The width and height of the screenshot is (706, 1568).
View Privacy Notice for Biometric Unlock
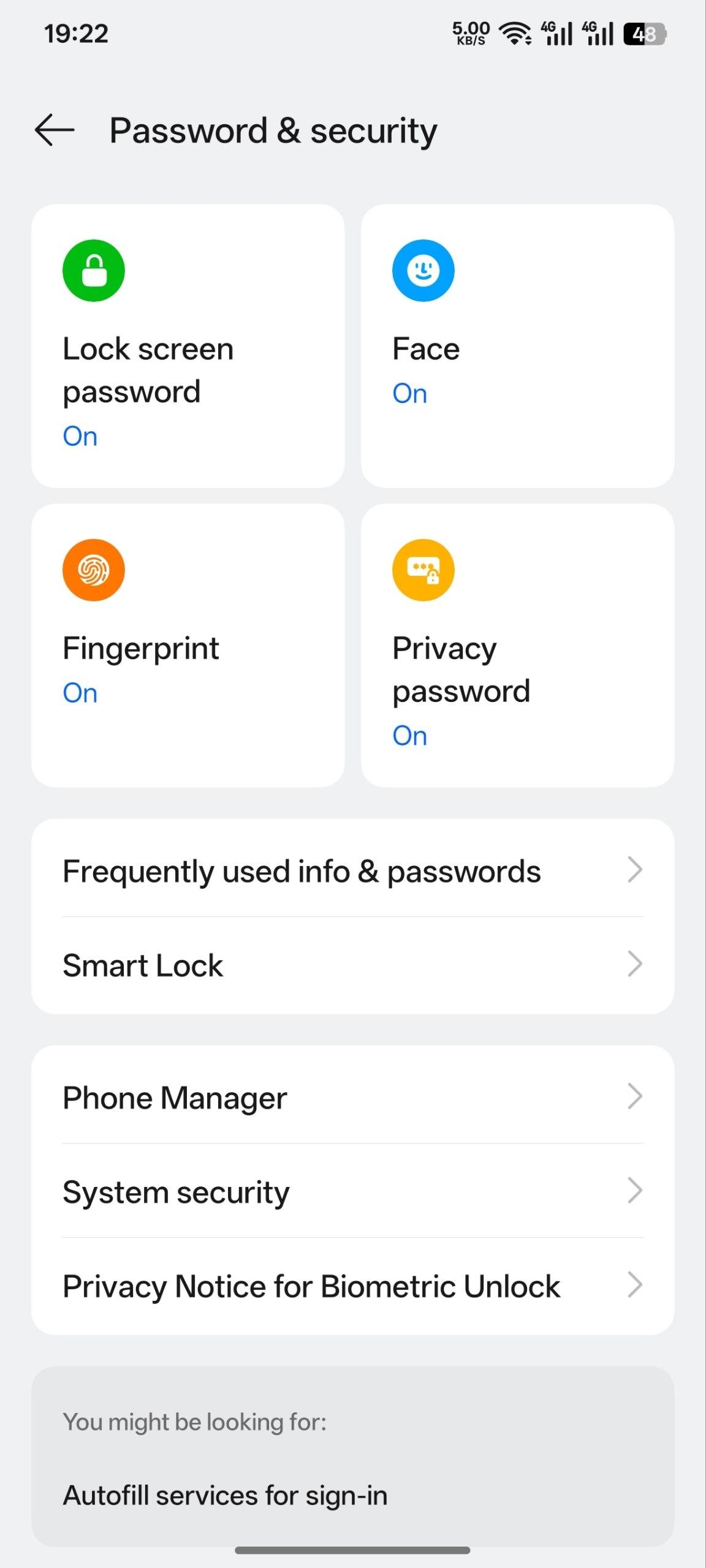(x=352, y=1286)
